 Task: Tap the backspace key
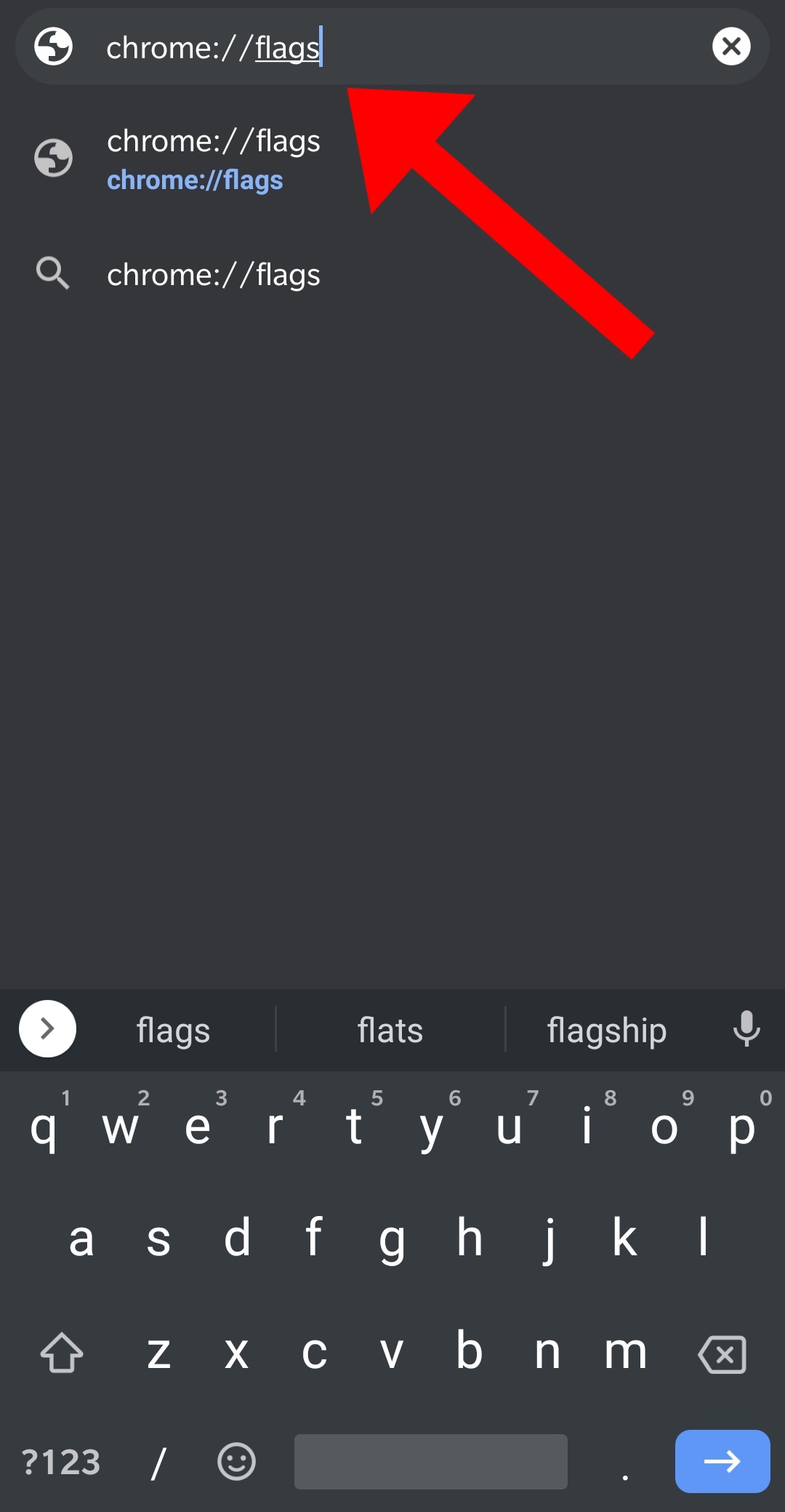coord(722,1354)
